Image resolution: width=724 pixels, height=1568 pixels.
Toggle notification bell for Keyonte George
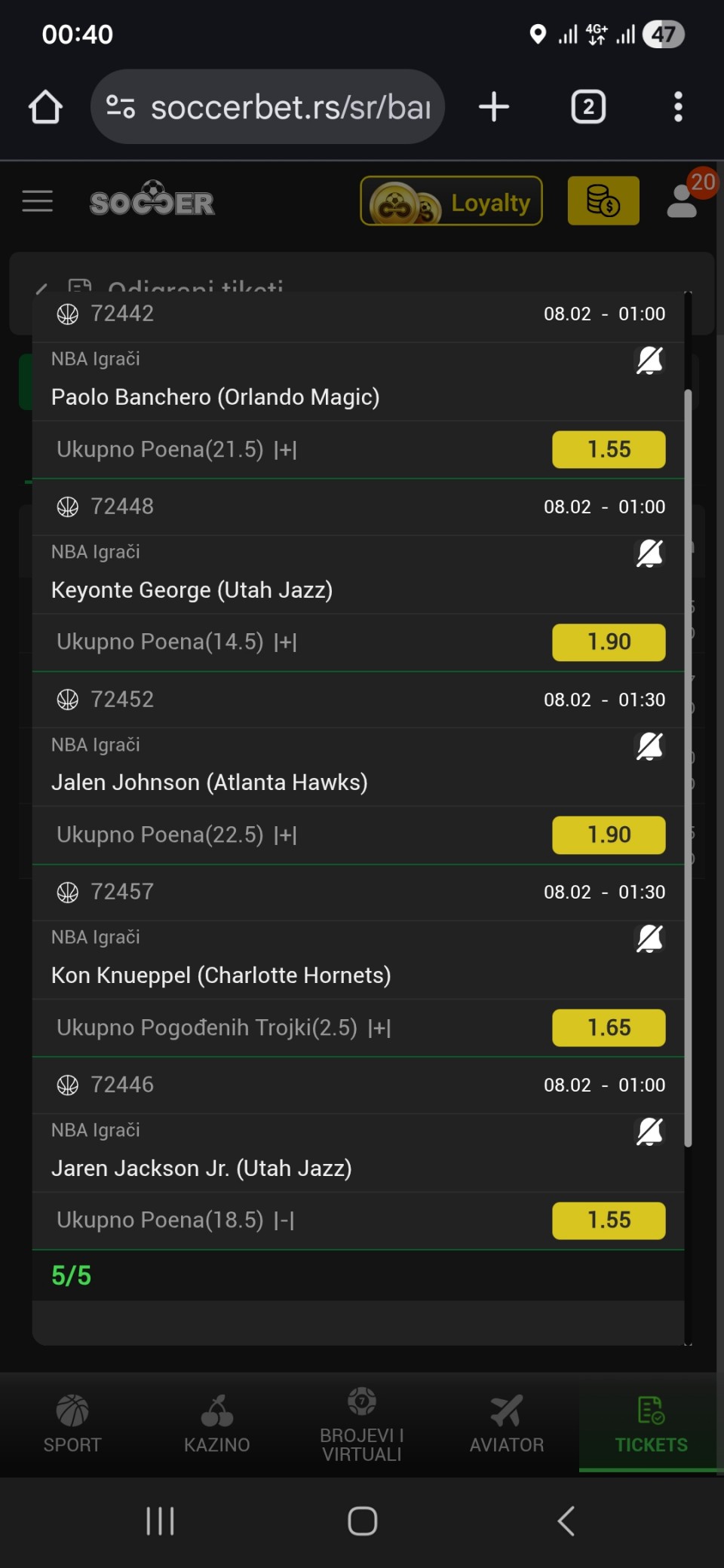click(649, 553)
